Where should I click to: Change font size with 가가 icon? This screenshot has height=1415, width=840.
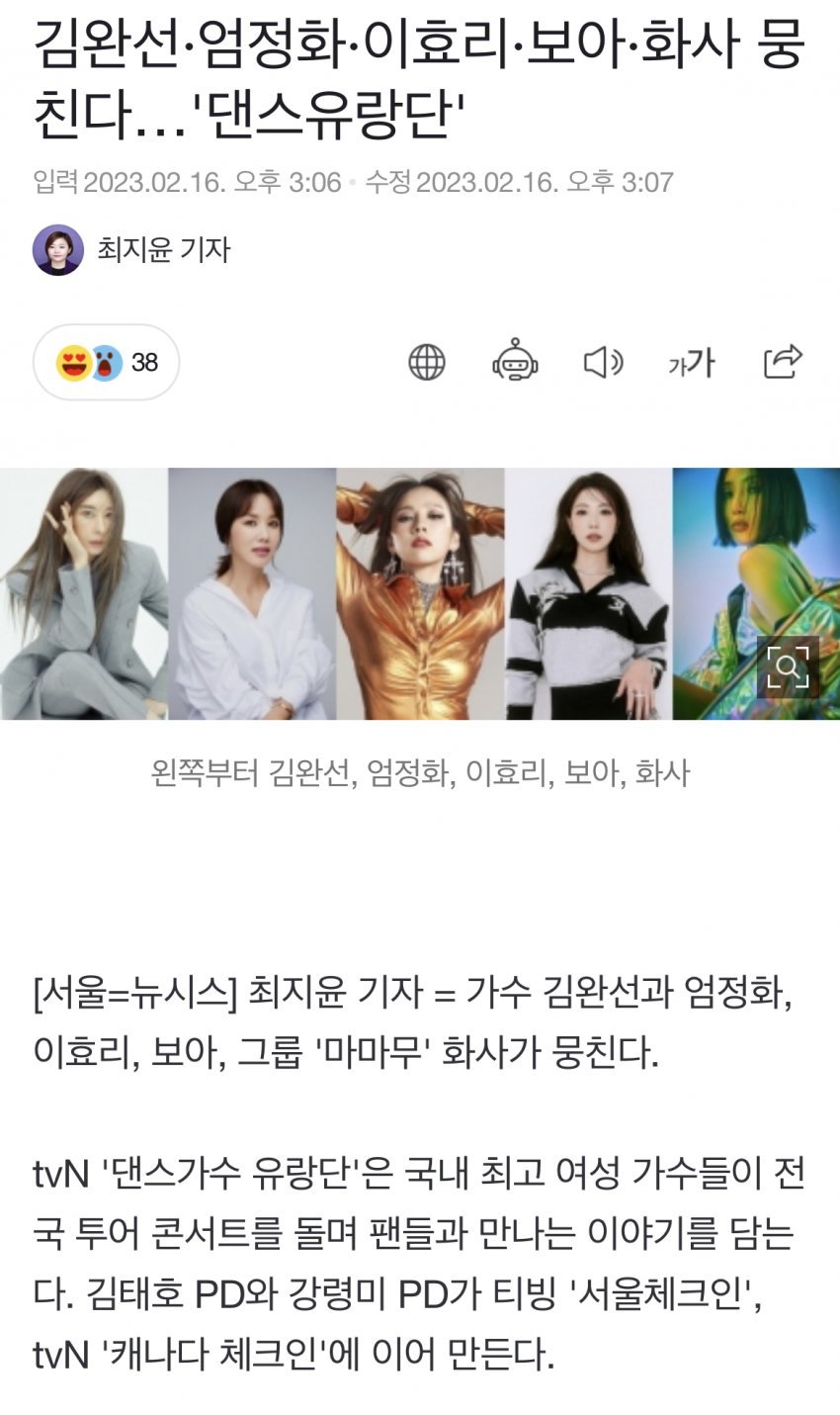692,363
